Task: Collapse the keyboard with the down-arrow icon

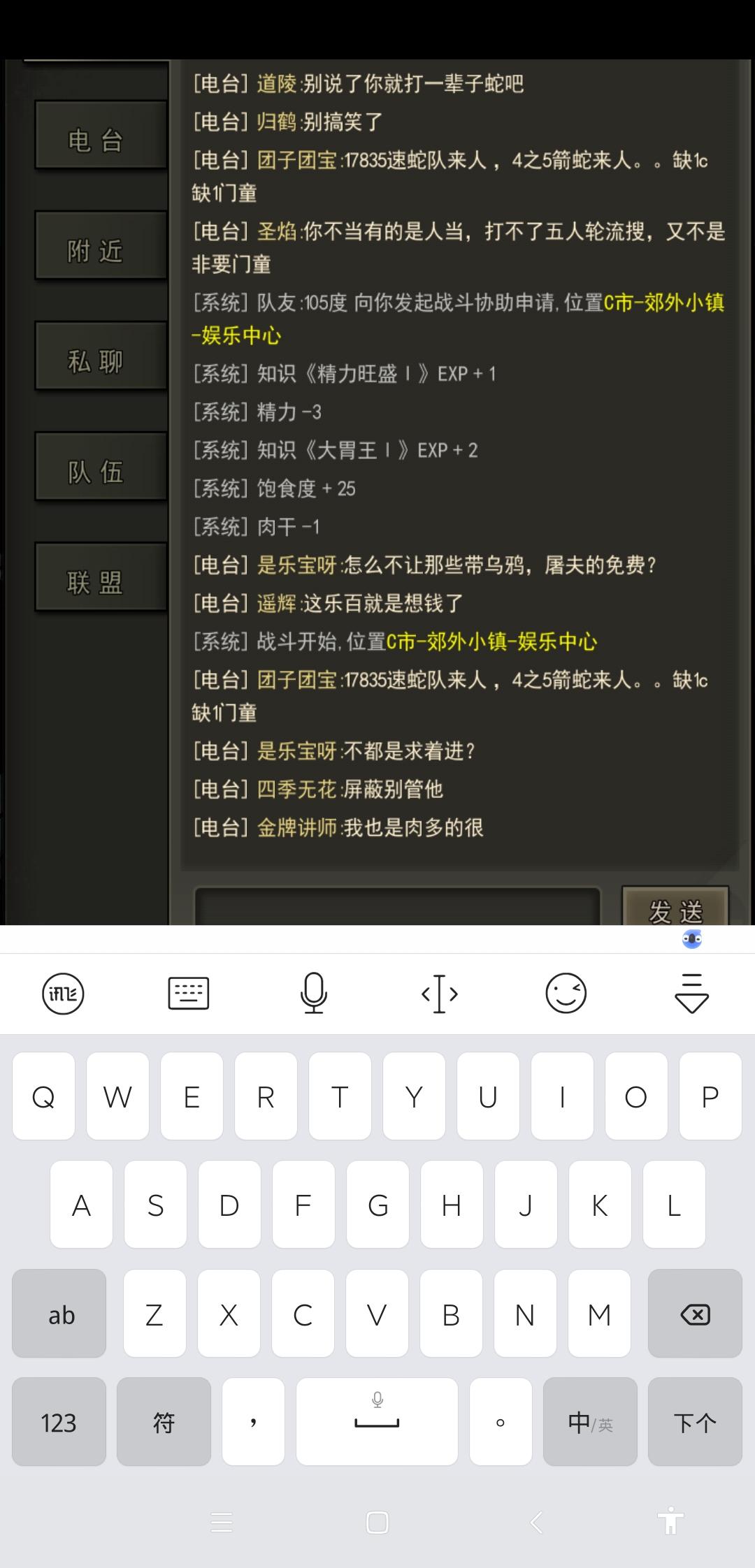Action: (x=690, y=992)
